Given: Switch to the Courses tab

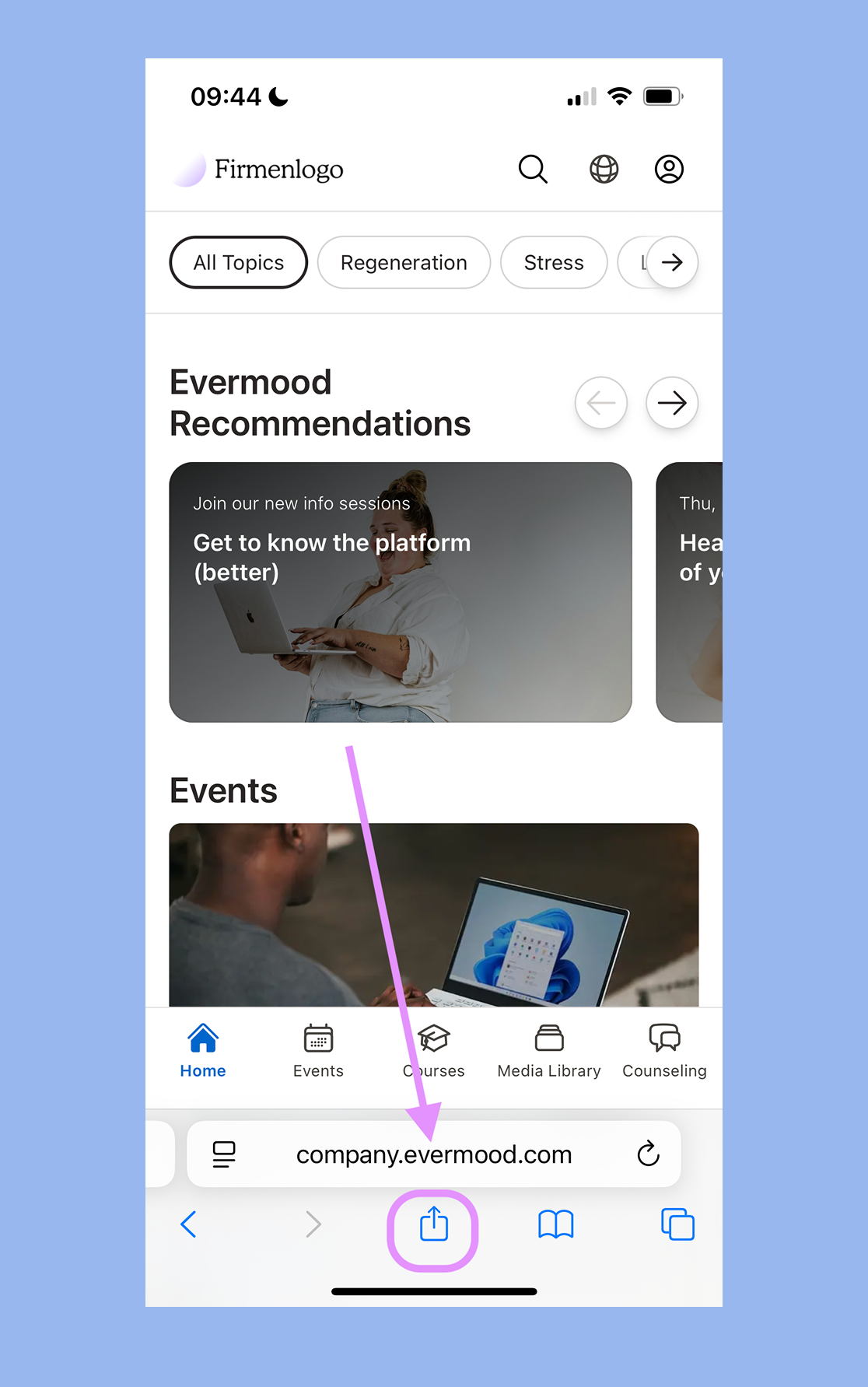Looking at the screenshot, I should point(434,1051).
